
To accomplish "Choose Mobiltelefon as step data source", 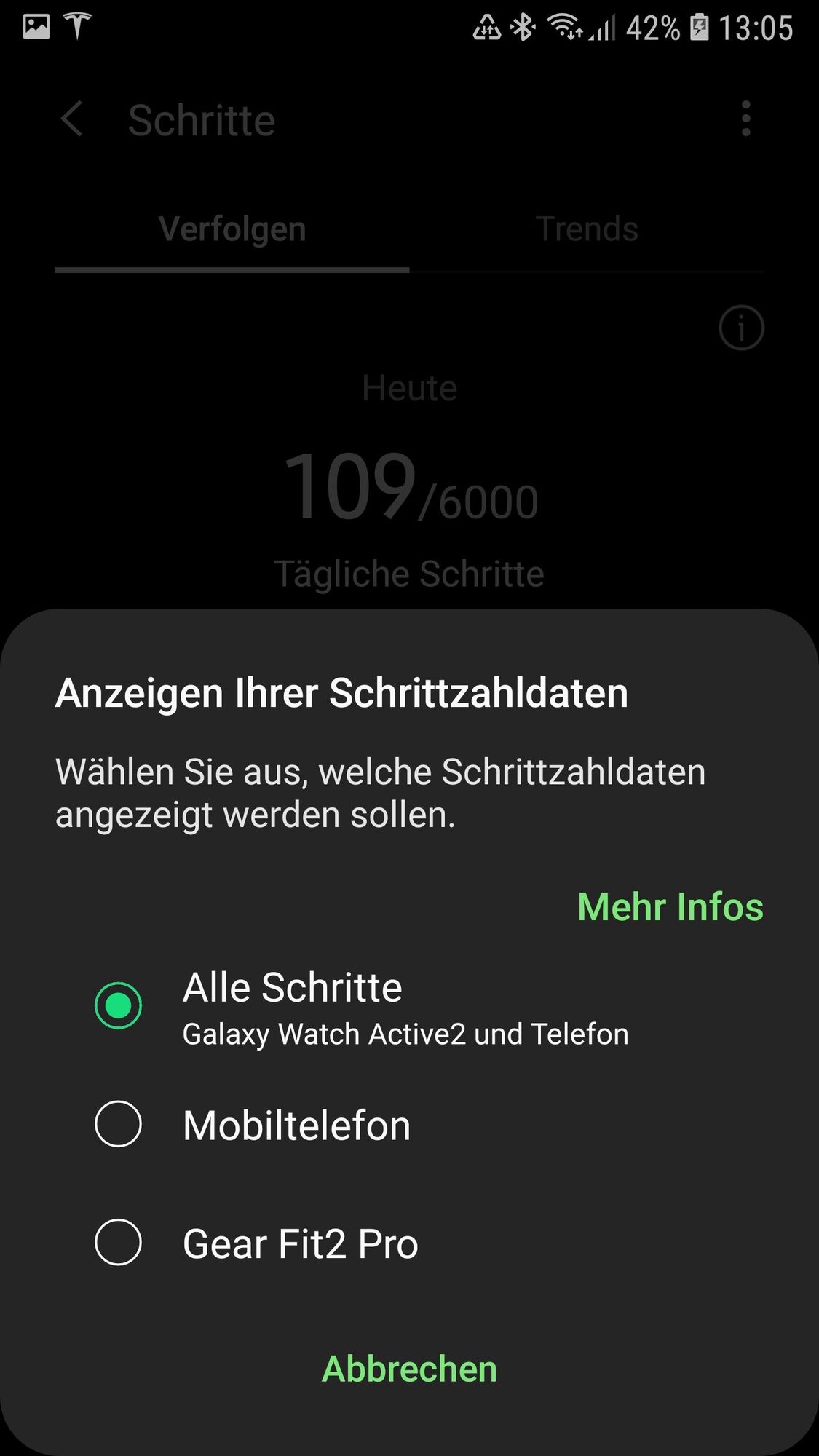I will tap(118, 1124).
